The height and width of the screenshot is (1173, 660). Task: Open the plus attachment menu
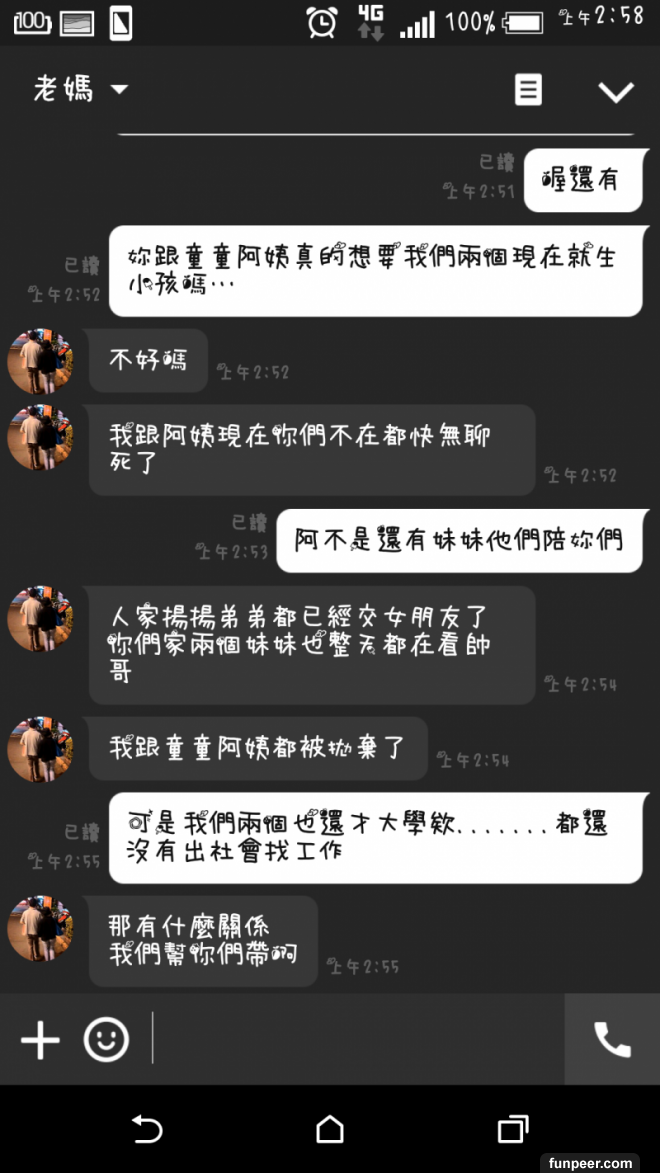(x=40, y=1040)
